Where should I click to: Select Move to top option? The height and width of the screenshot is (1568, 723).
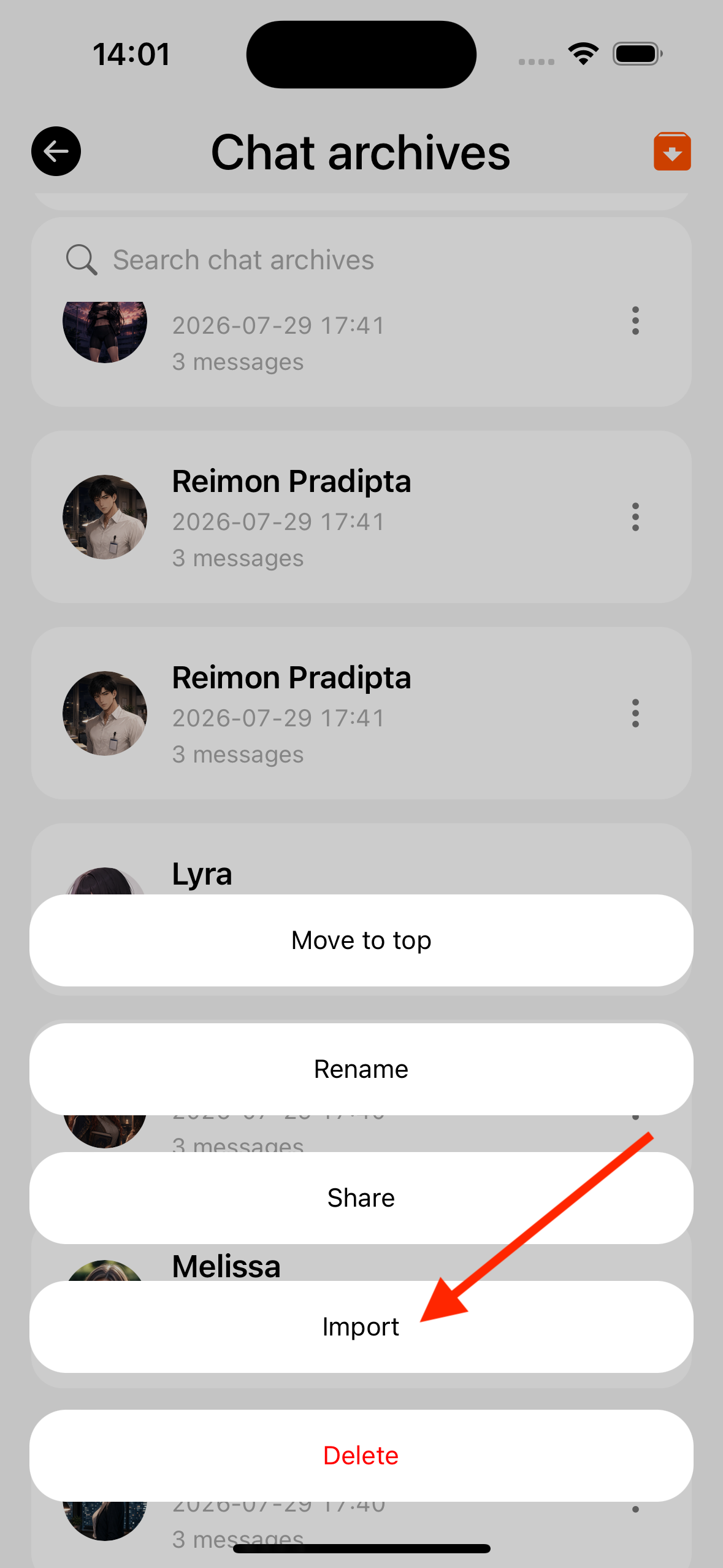(x=361, y=940)
